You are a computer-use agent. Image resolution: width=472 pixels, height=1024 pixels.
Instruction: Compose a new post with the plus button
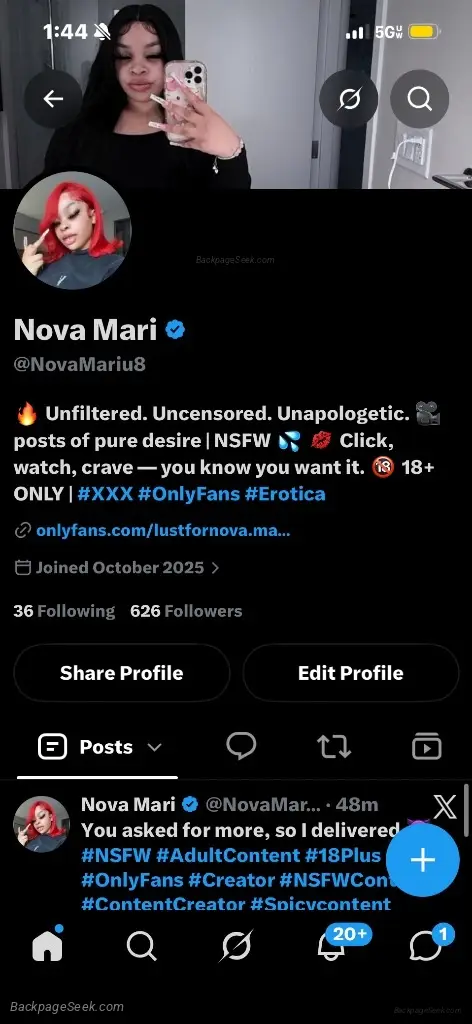[422, 860]
